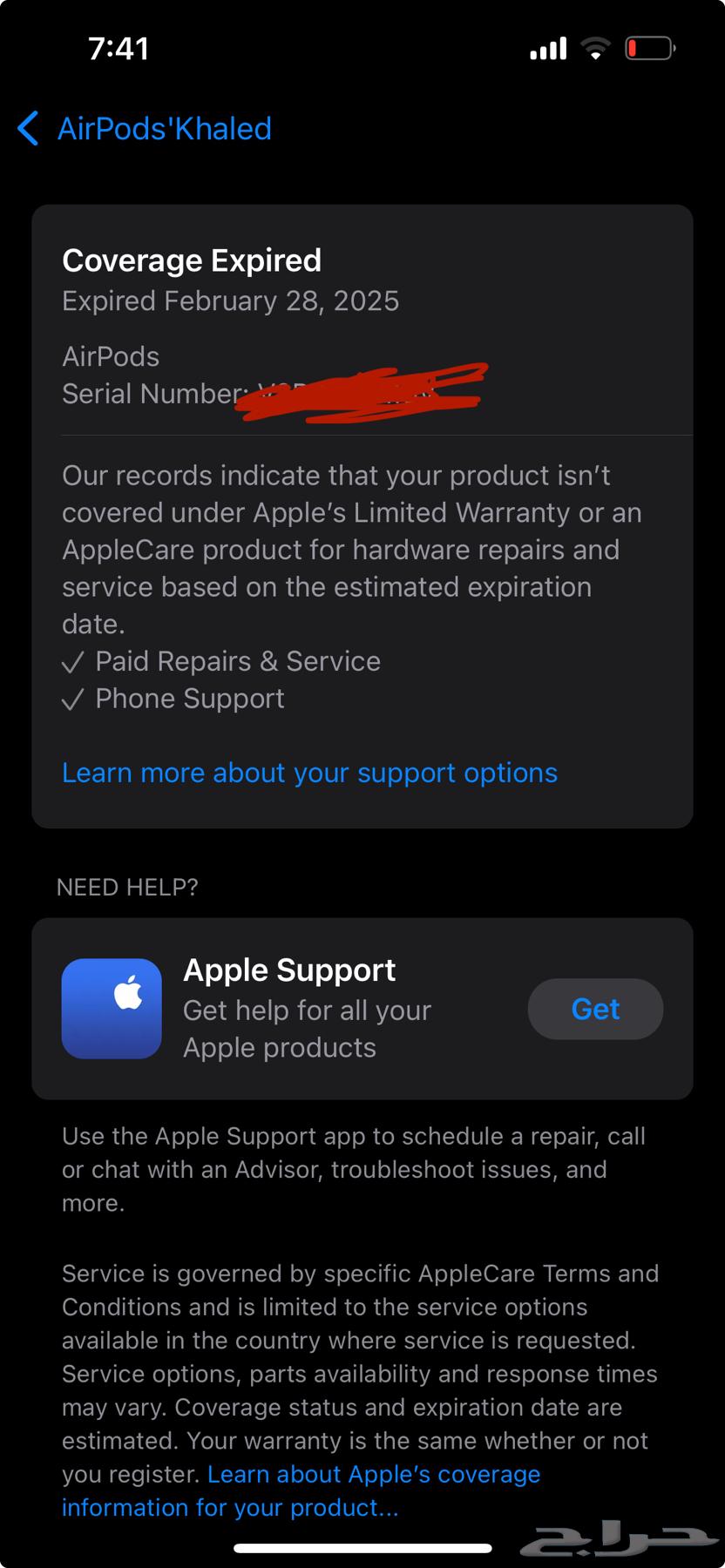Viewport: 725px width, 1568px height.
Task: Tap the AirPods product name label
Action: [x=111, y=356]
